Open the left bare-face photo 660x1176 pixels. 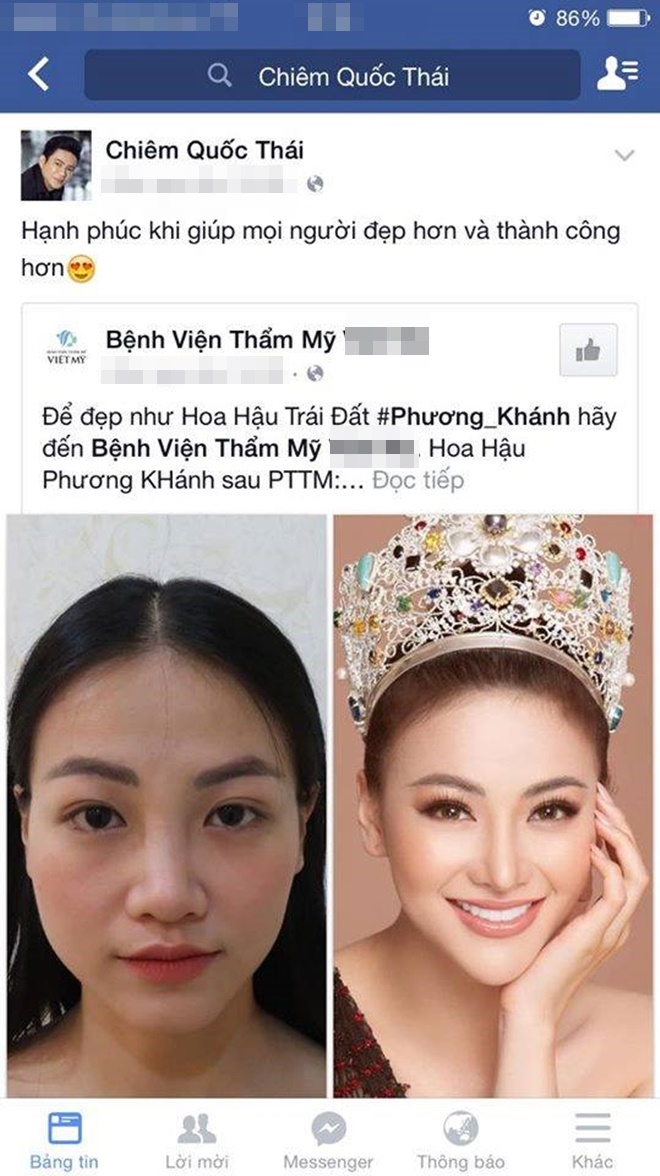pos(167,805)
